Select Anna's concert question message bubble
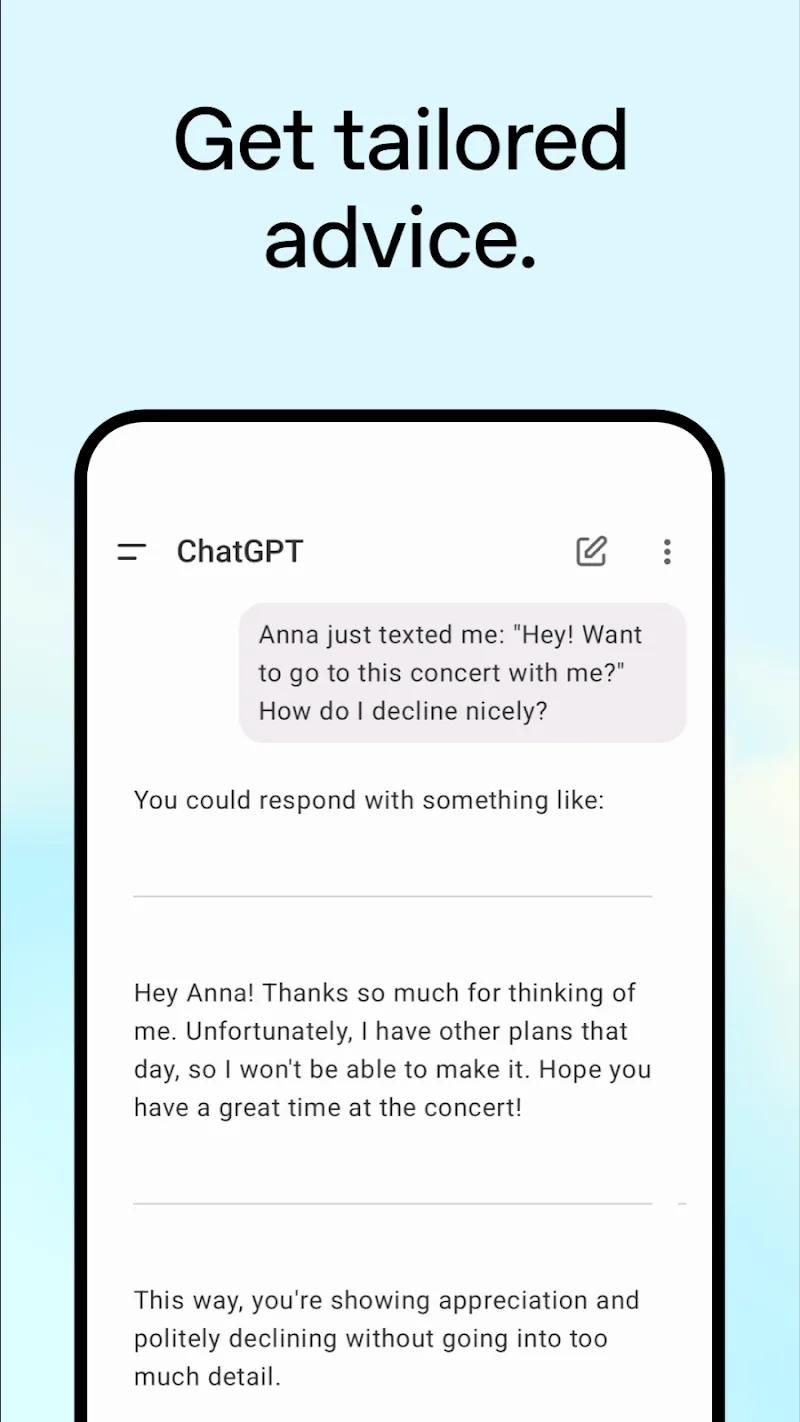800x1422 pixels. pyautogui.click(x=462, y=672)
